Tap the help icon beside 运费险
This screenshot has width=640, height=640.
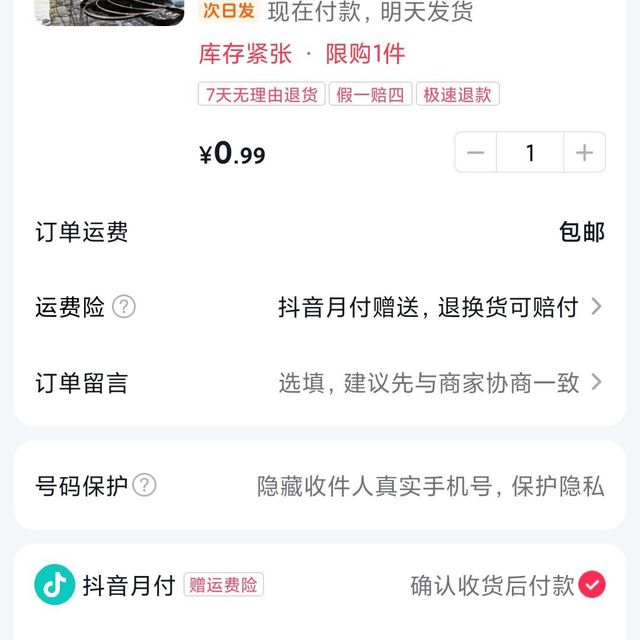[124, 307]
